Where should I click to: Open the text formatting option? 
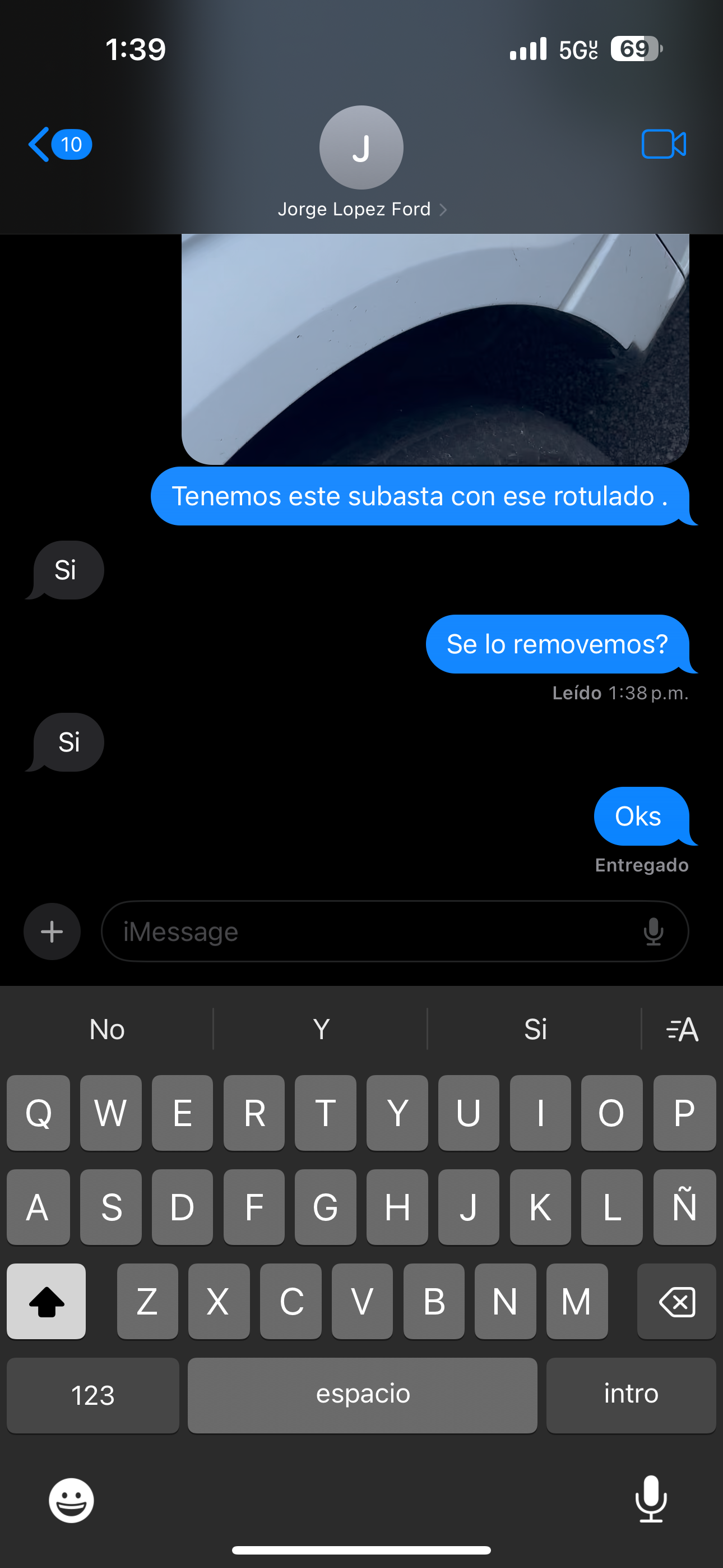pos(682,1029)
